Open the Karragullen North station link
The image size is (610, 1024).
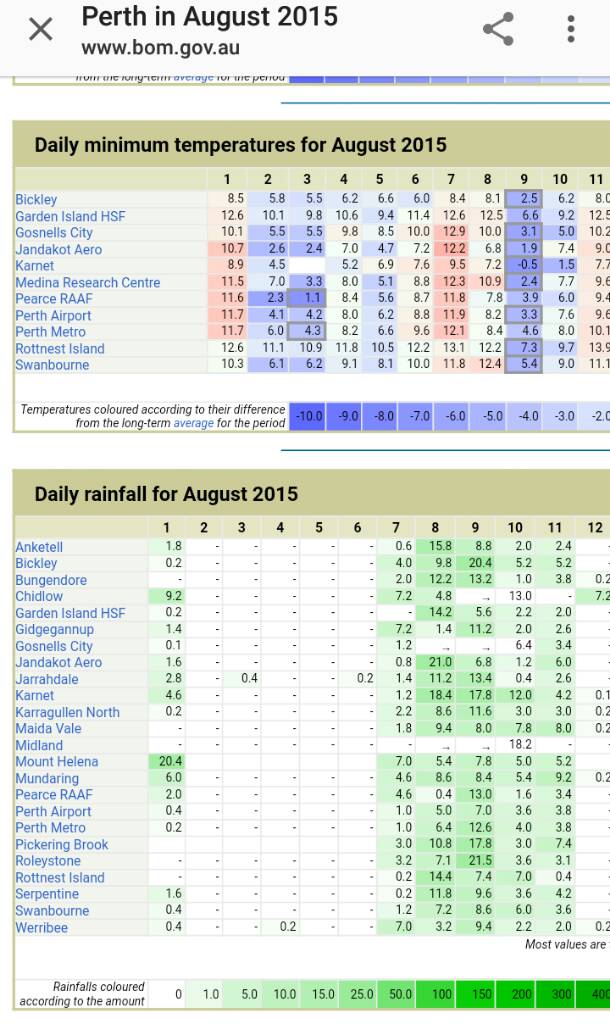click(67, 712)
